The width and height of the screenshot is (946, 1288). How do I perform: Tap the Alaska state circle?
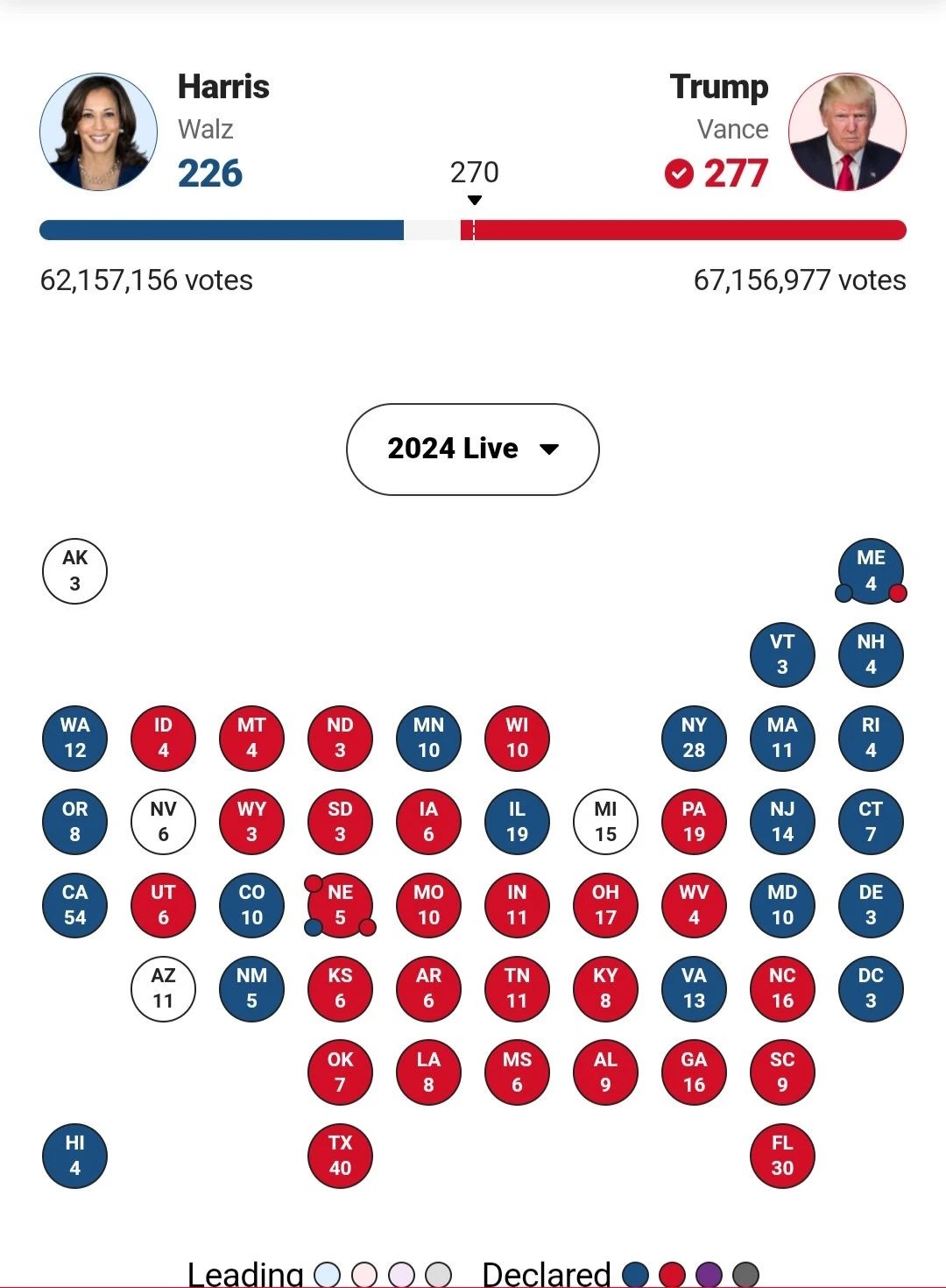74,571
